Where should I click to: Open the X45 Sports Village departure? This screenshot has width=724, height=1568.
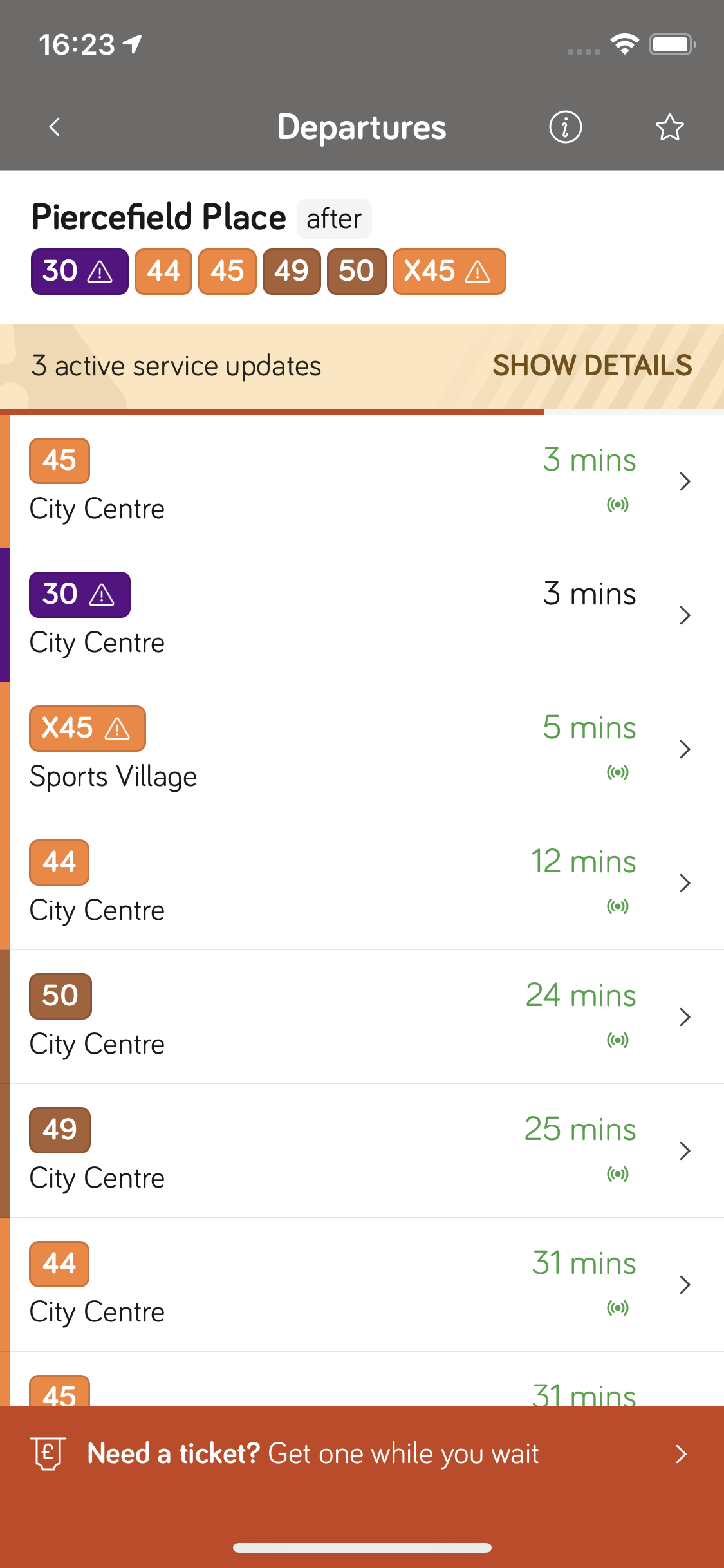click(x=362, y=749)
